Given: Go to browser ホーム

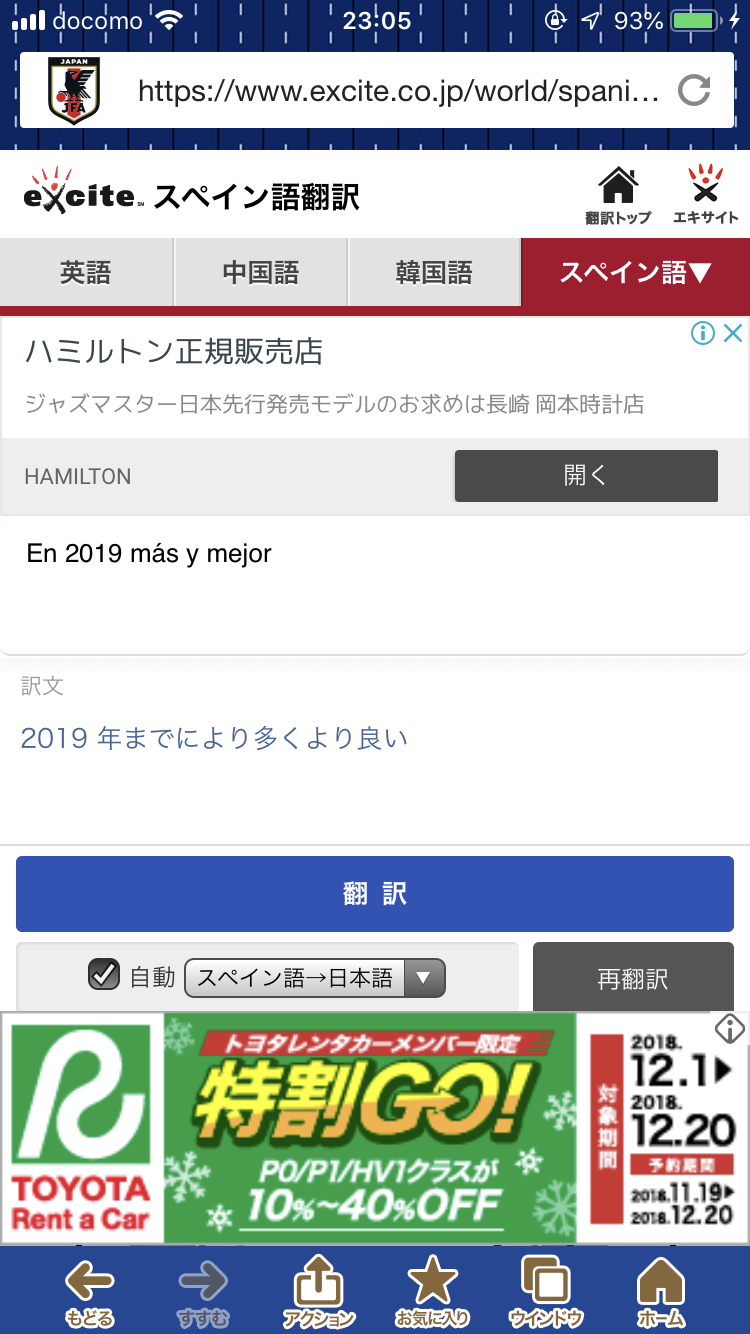Looking at the screenshot, I should (x=661, y=1291).
